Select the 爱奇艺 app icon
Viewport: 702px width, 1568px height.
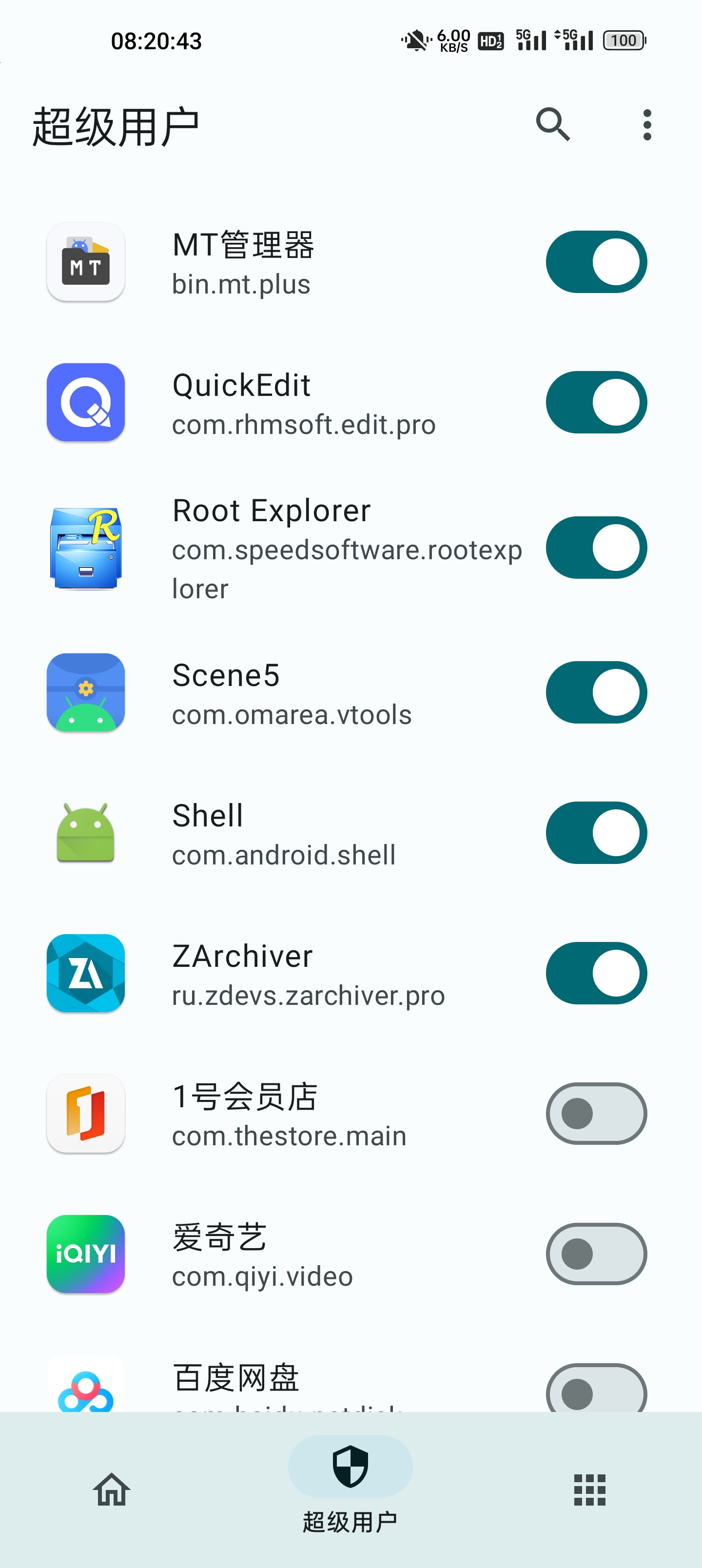[x=85, y=1254]
